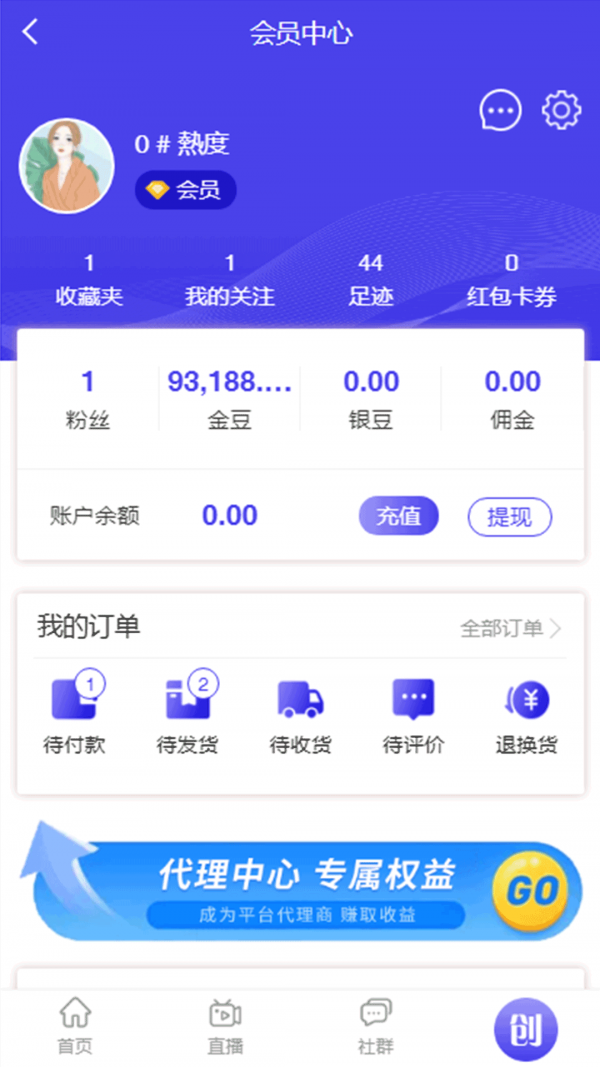This screenshot has width=600, height=1067.
Task: View 全部订单 all orders
Action: point(510,628)
